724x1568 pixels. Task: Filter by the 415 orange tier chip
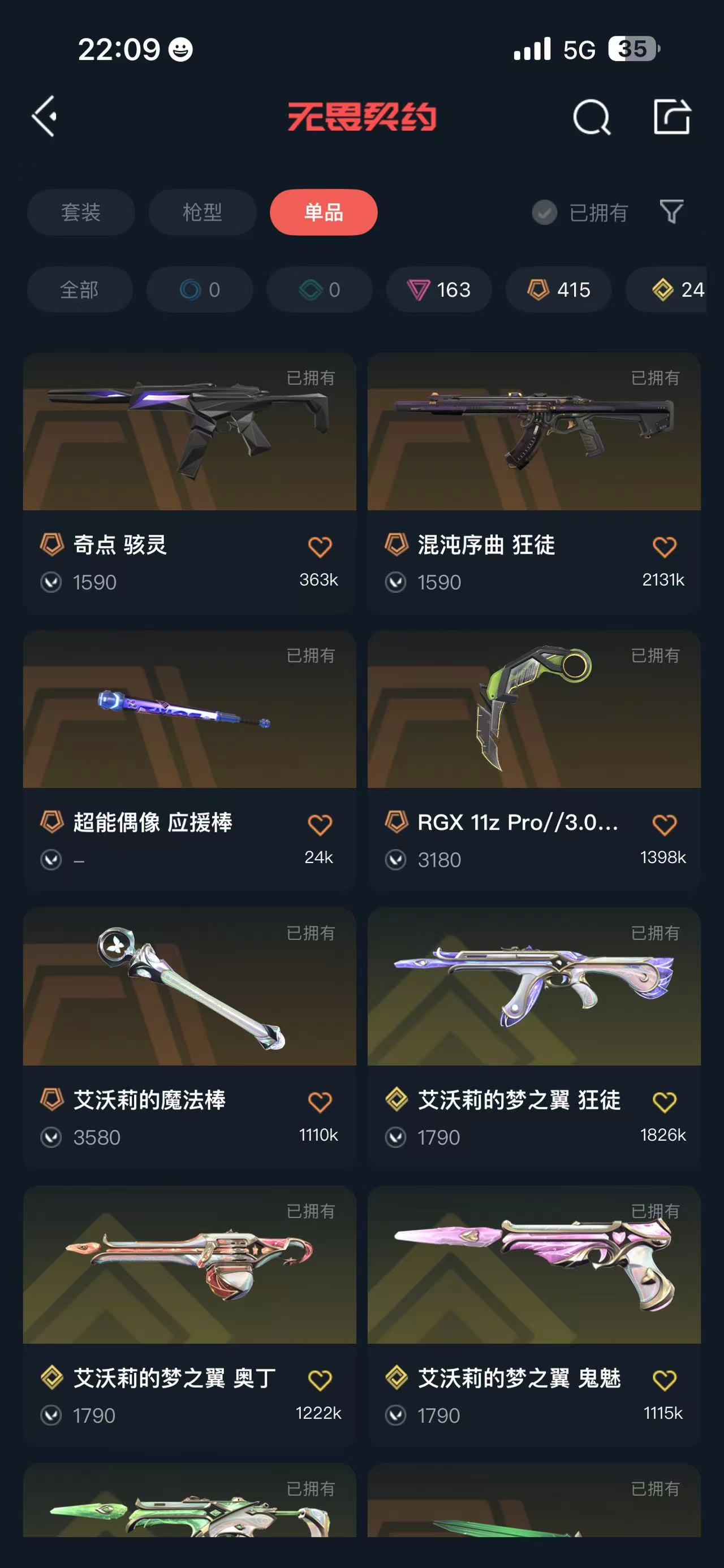pyautogui.click(x=558, y=290)
